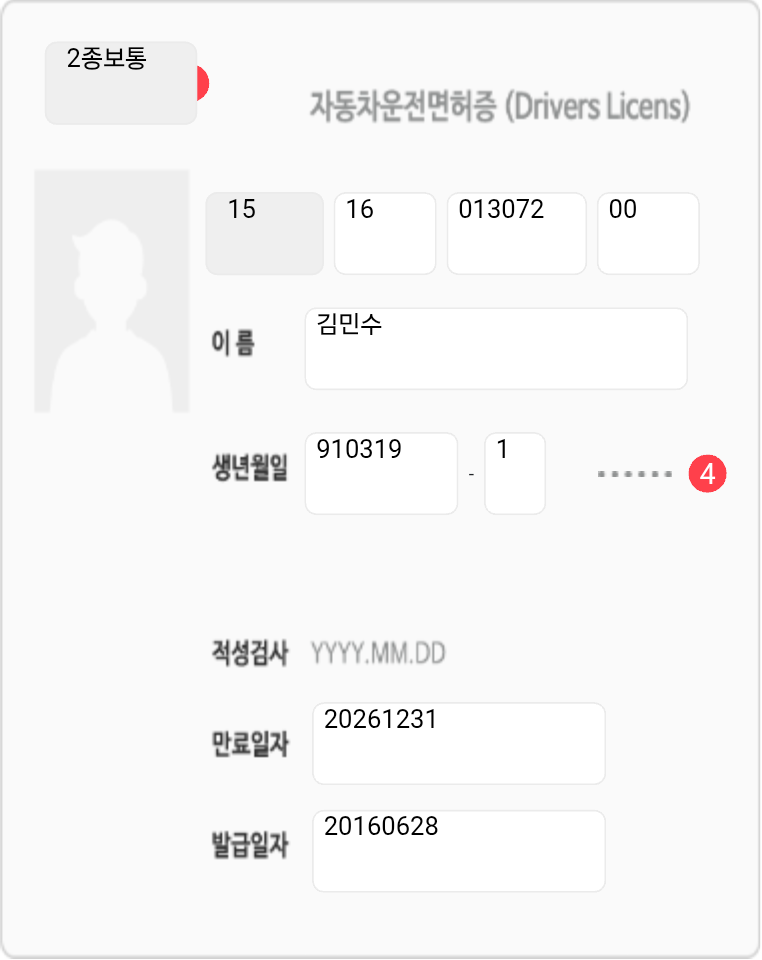Edit the license number field showing 00
Screen dimensions: 762x960
pos(647,233)
